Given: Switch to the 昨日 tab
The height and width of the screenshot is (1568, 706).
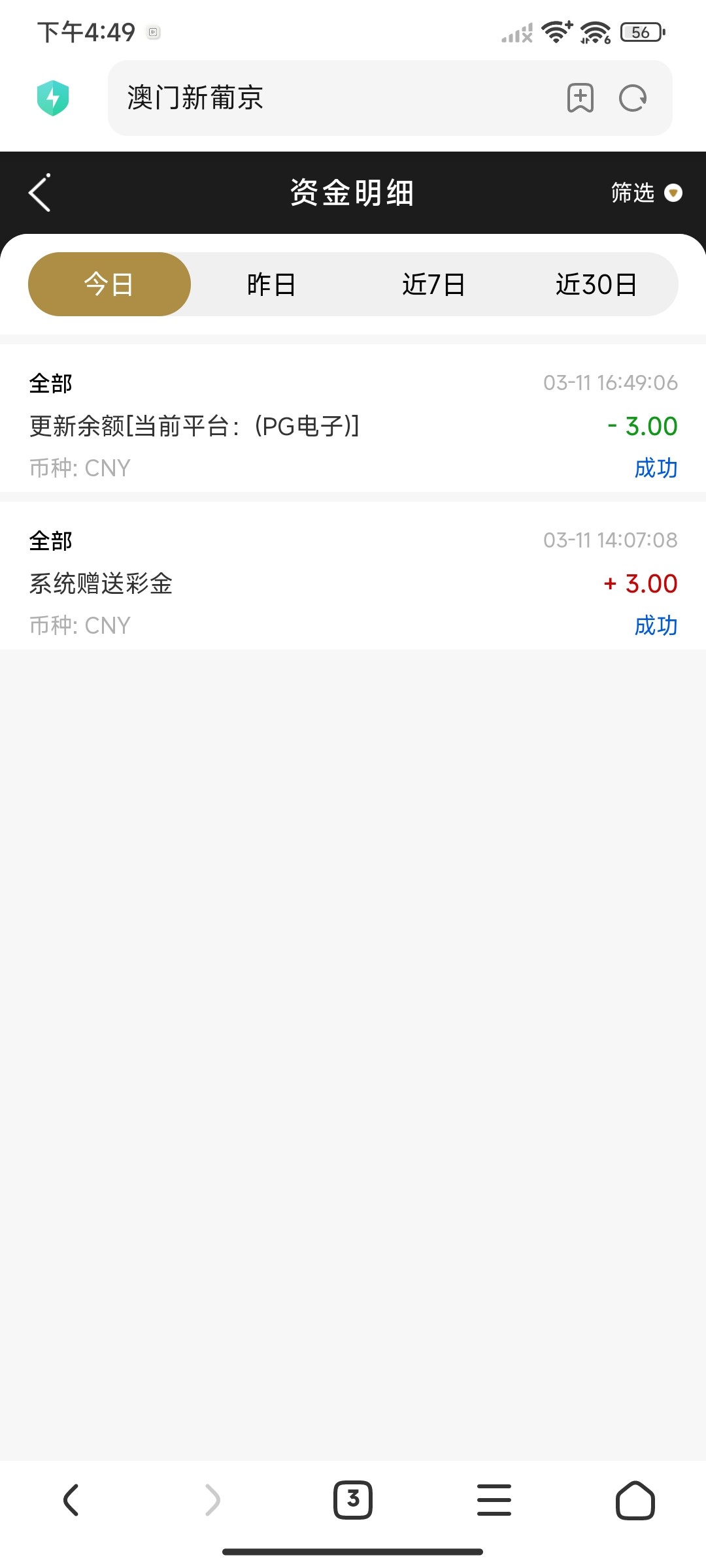Looking at the screenshot, I should [x=271, y=284].
